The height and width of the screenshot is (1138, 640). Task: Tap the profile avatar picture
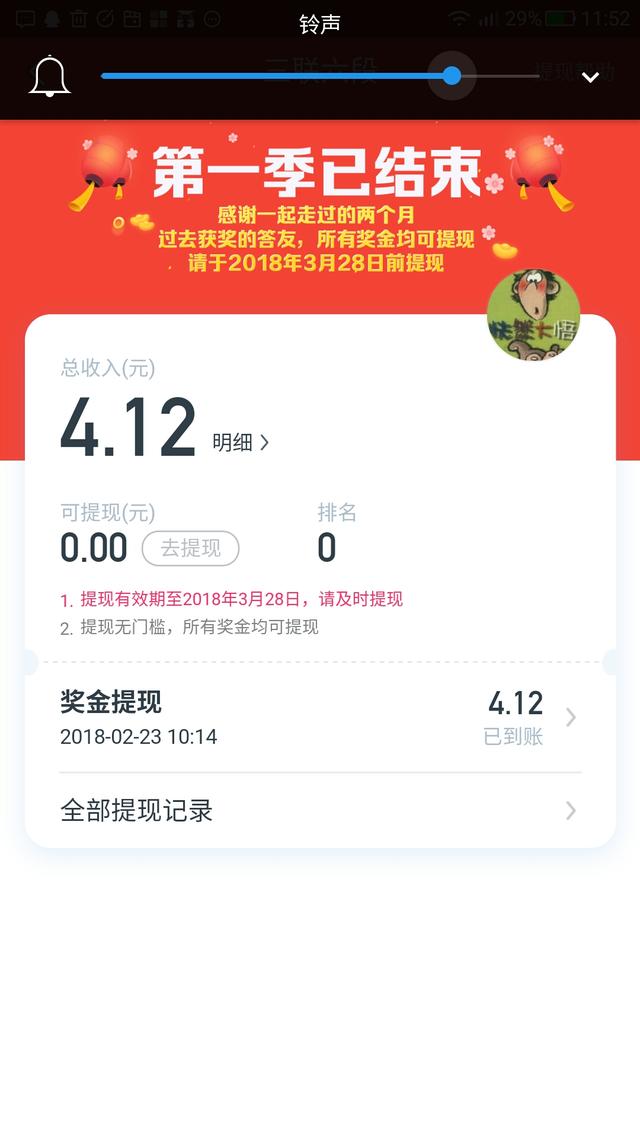pos(533,315)
